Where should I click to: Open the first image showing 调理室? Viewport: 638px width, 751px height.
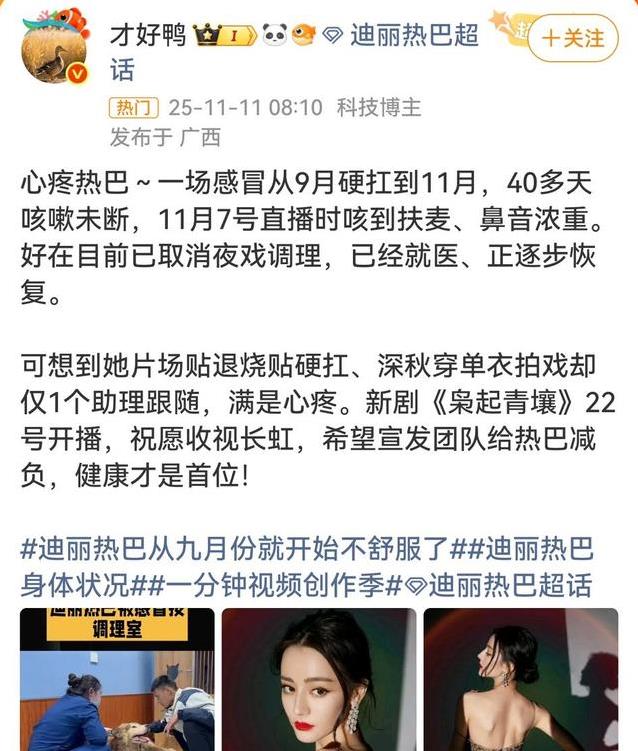[117, 679]
